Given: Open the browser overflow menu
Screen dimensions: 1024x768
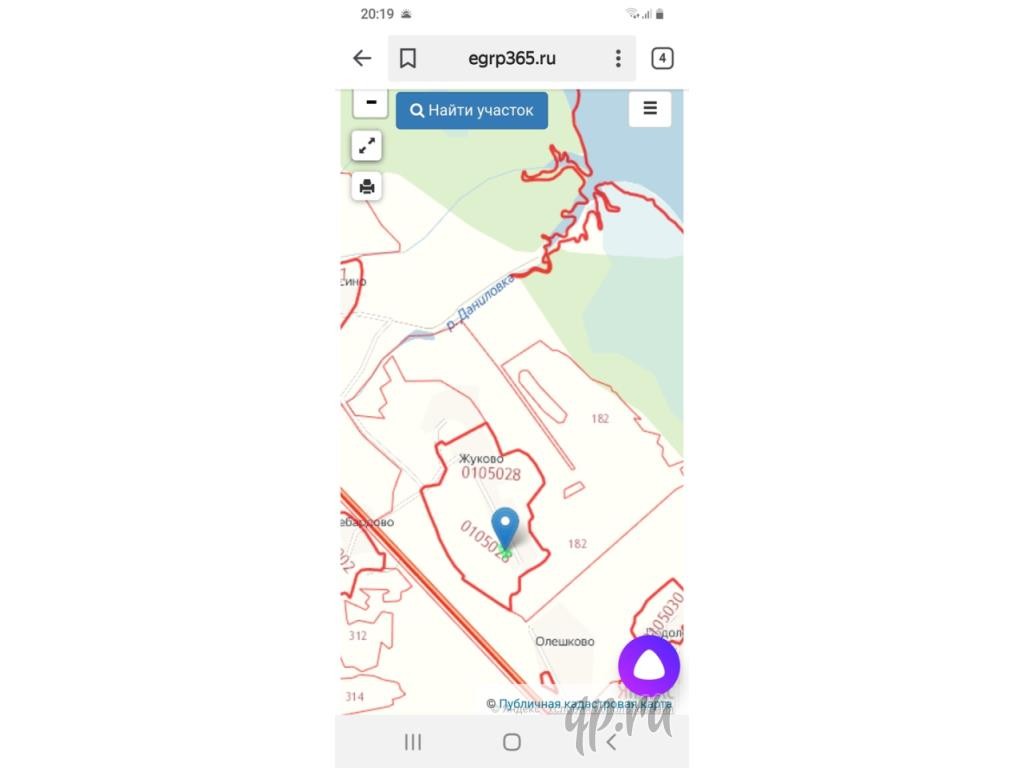Looking at the screenshot, I should coord(618,58).
